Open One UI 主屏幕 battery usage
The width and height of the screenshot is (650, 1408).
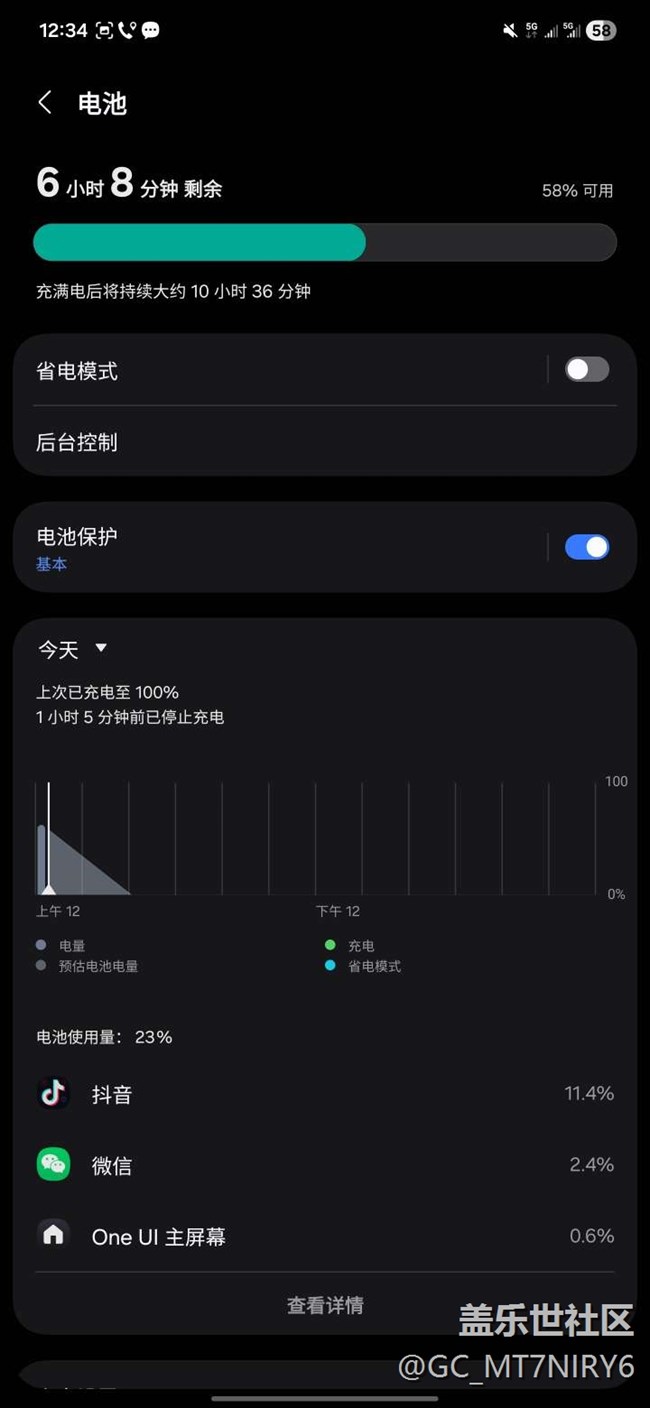coord(324,1236)
